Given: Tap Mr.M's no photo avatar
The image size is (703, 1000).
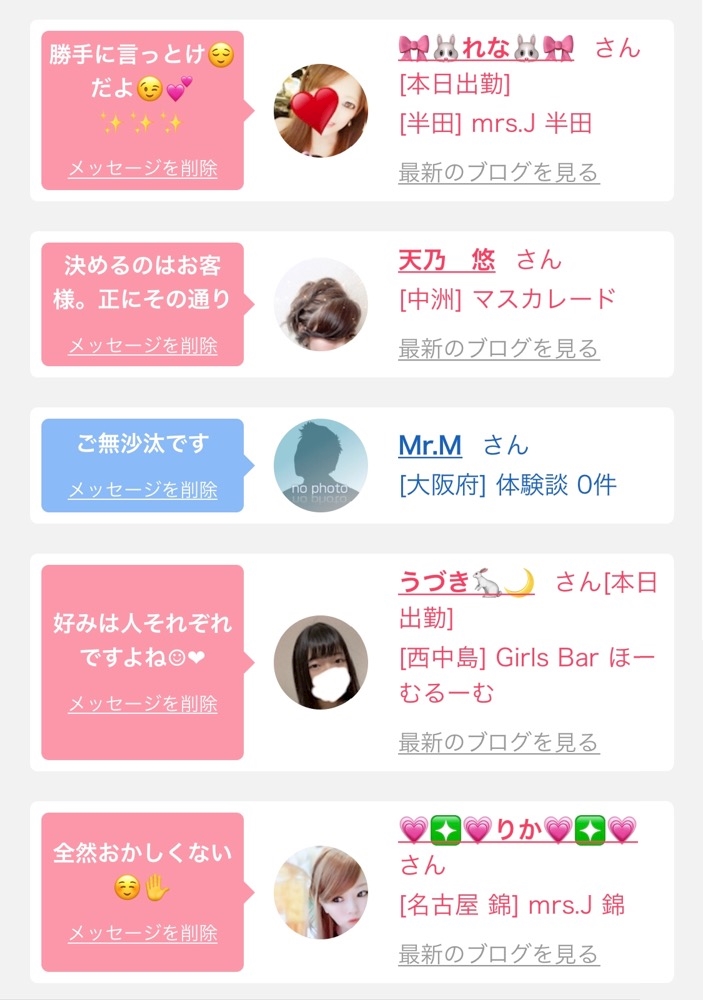Looking at the screenshot, I should [321, 466].
